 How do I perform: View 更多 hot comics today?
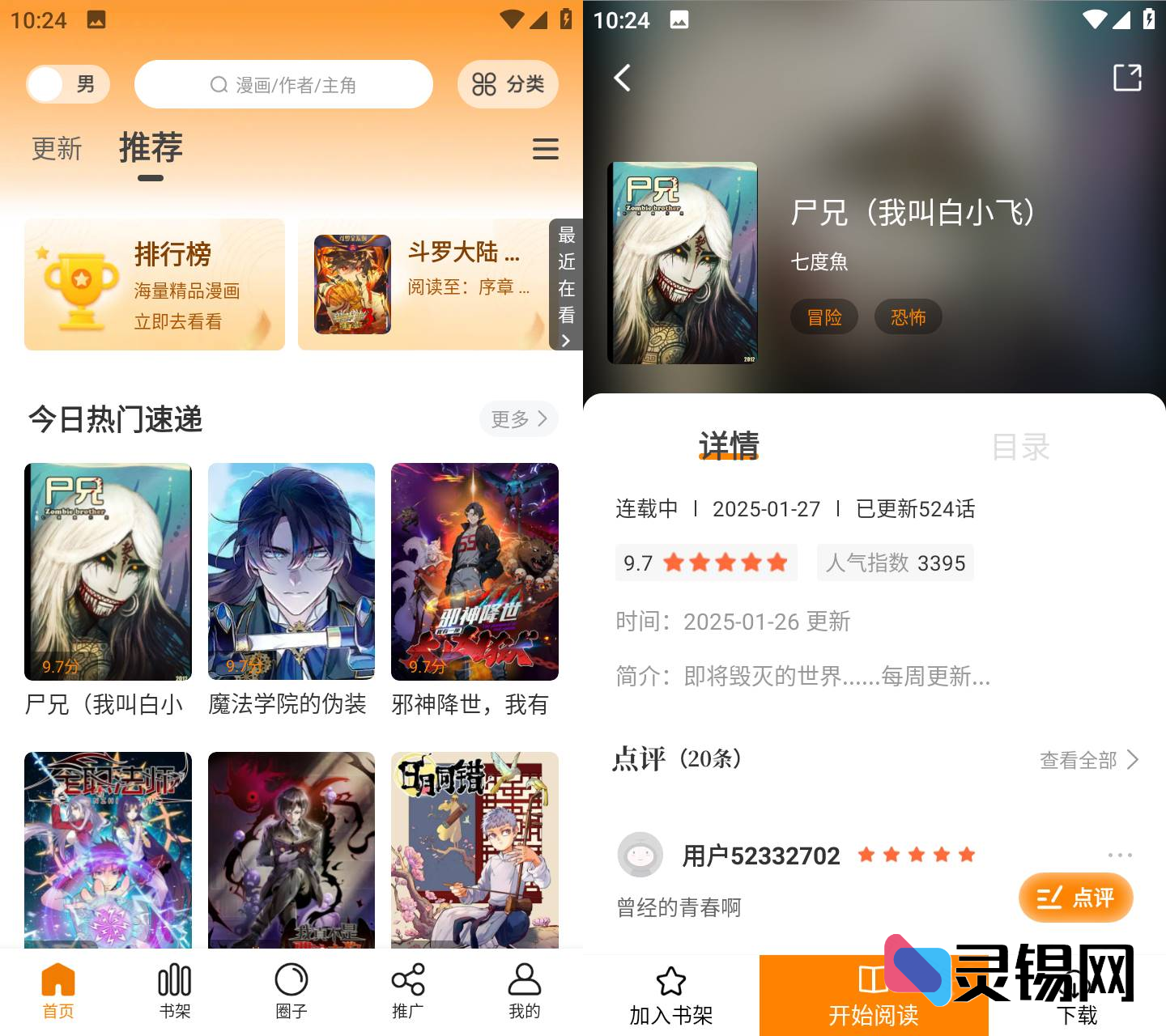click(x=519, y=418)
